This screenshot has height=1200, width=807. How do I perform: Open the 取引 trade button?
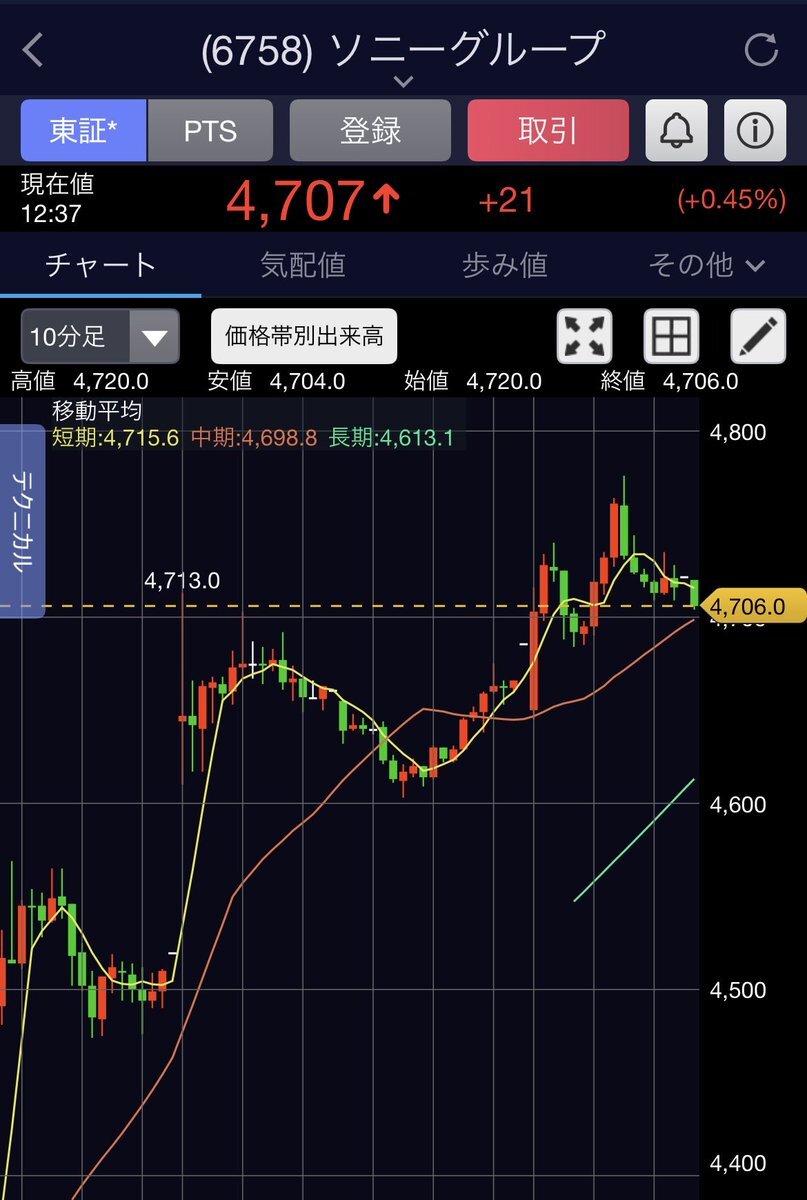[x=548, y=130]
